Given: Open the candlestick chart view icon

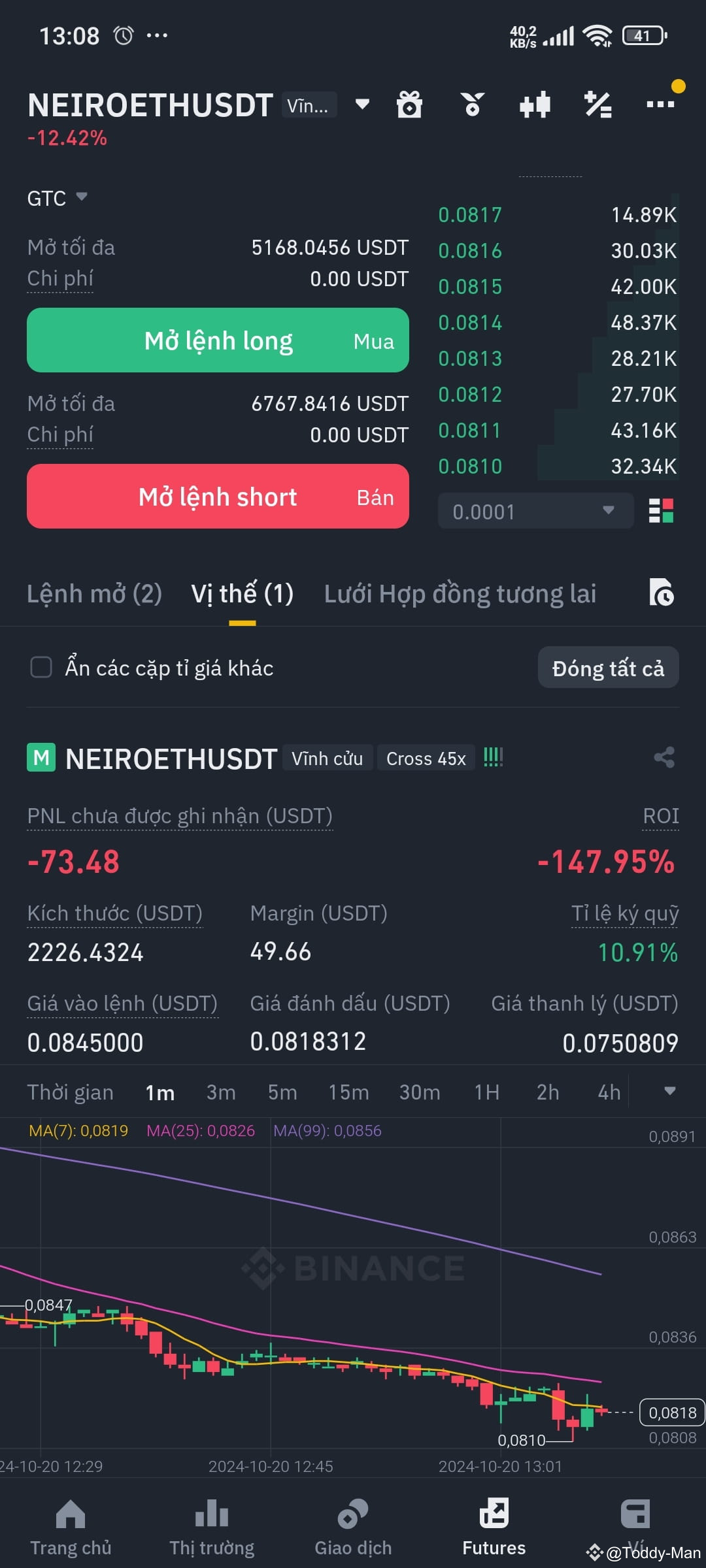Looking at the screenshot, I should pos(534,105).
